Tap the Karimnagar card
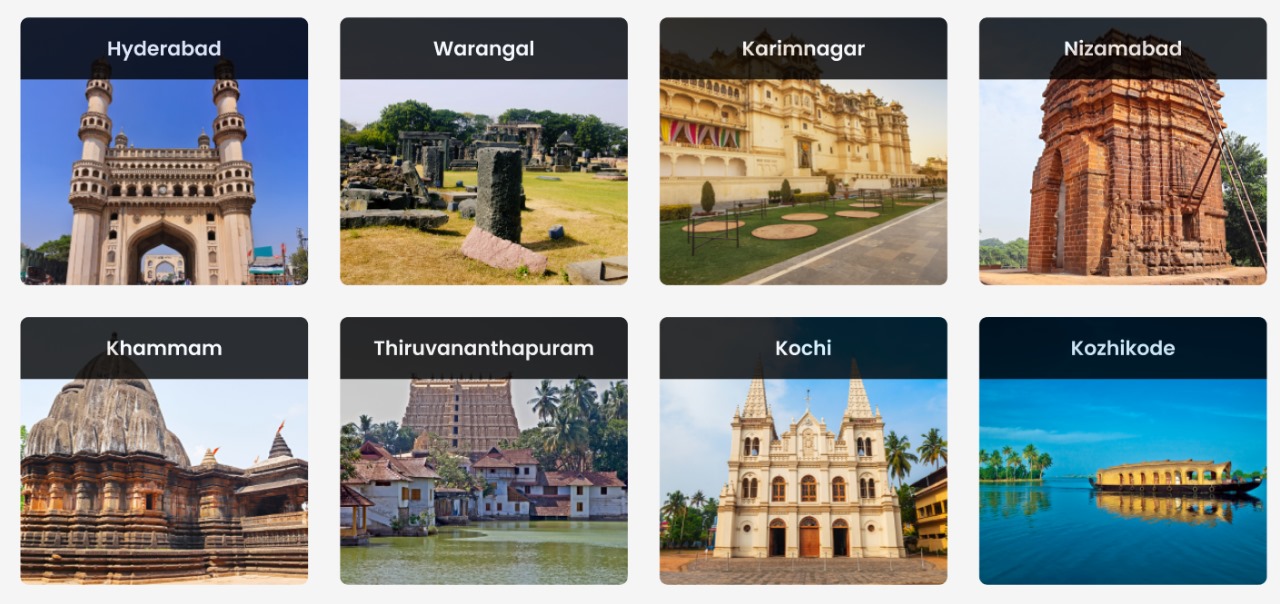 point(803,151)
